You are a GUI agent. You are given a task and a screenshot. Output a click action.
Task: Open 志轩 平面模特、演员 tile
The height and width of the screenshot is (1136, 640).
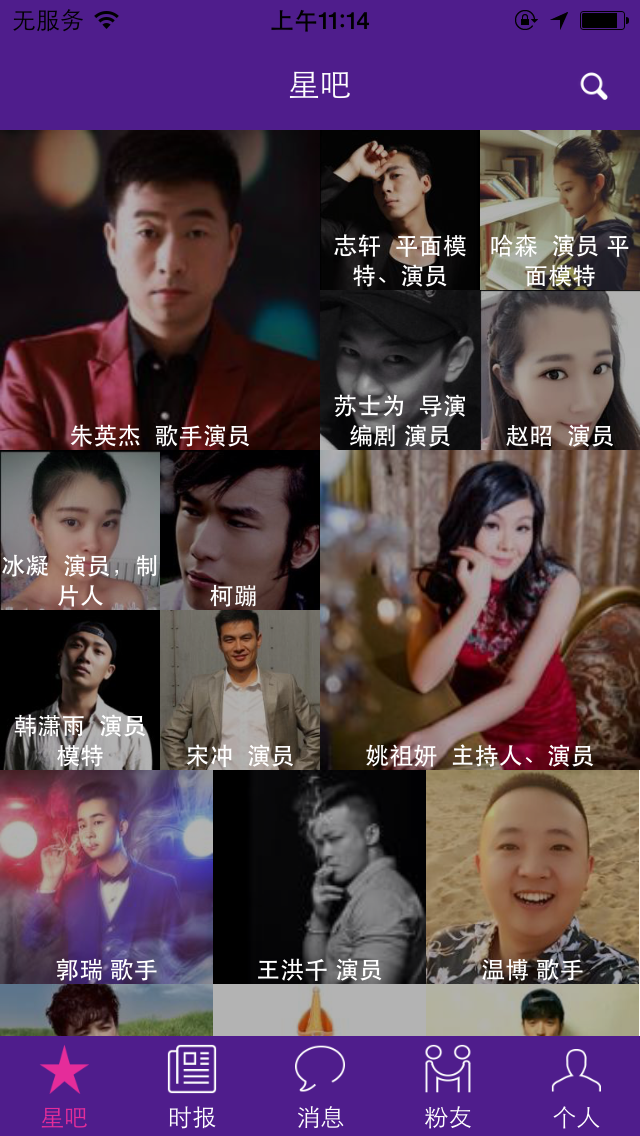coord(400,210)
